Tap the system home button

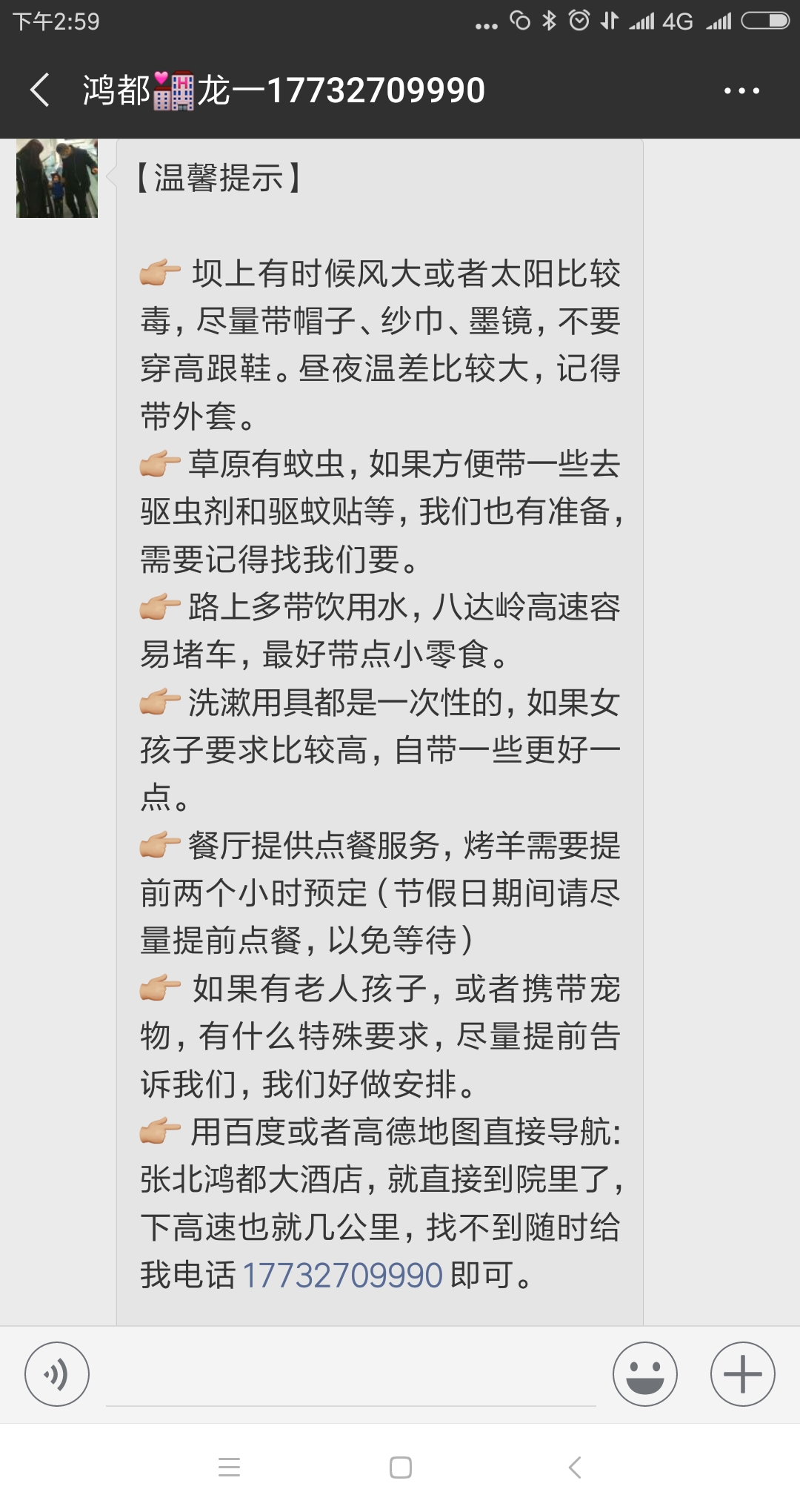[x=400, y=1467]
